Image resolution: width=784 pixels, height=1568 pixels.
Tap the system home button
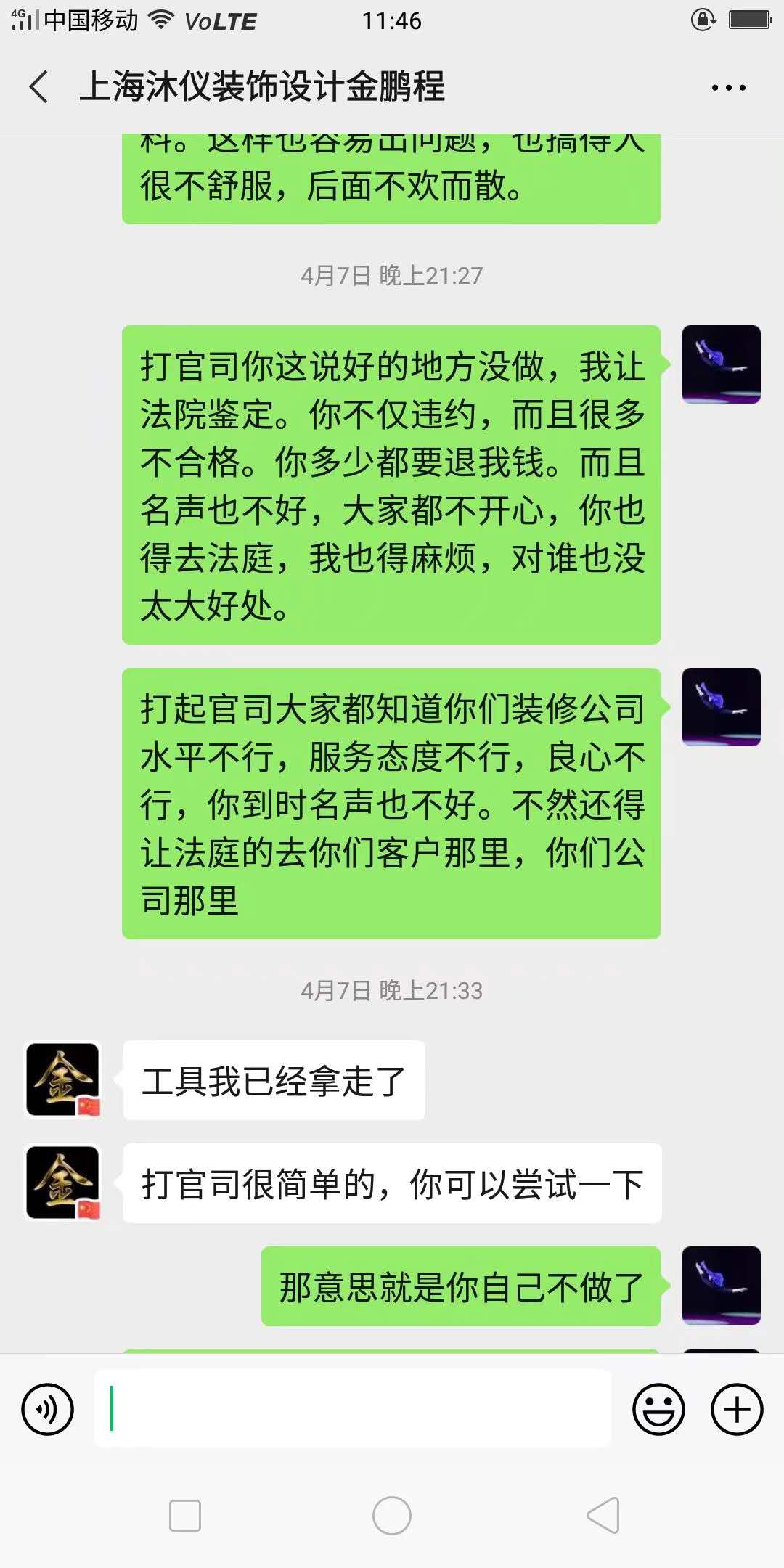click(391, 1516)
